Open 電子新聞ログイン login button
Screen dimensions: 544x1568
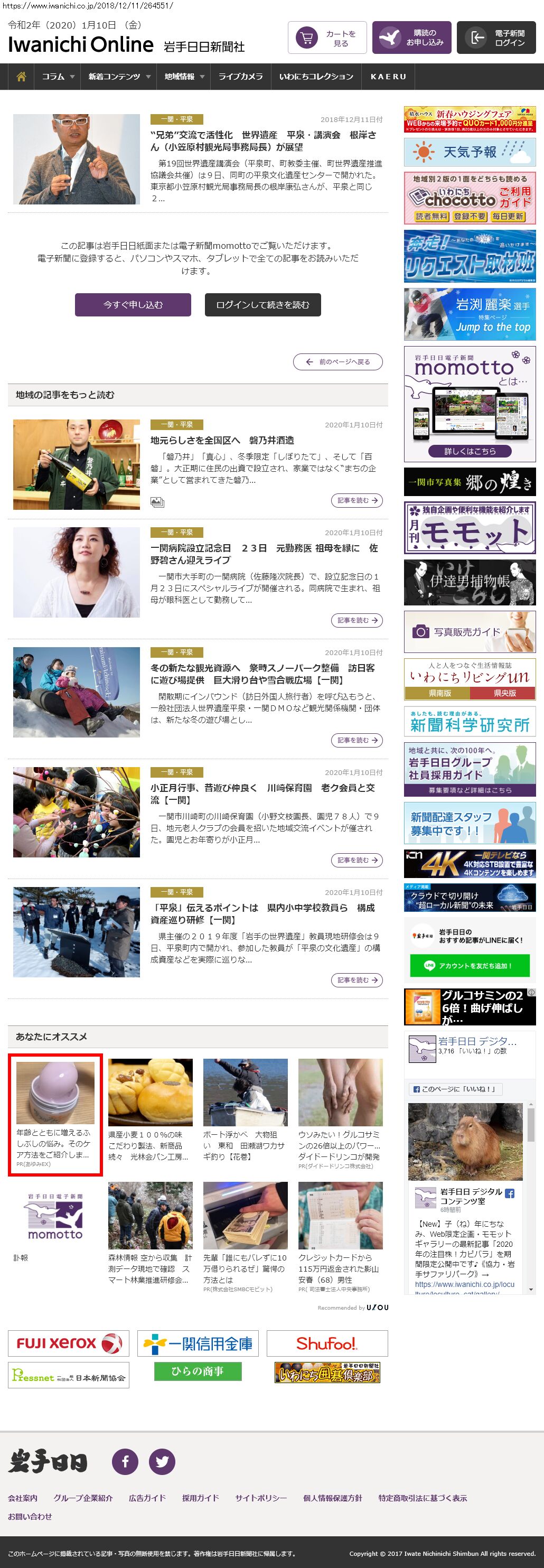point(496,38)
